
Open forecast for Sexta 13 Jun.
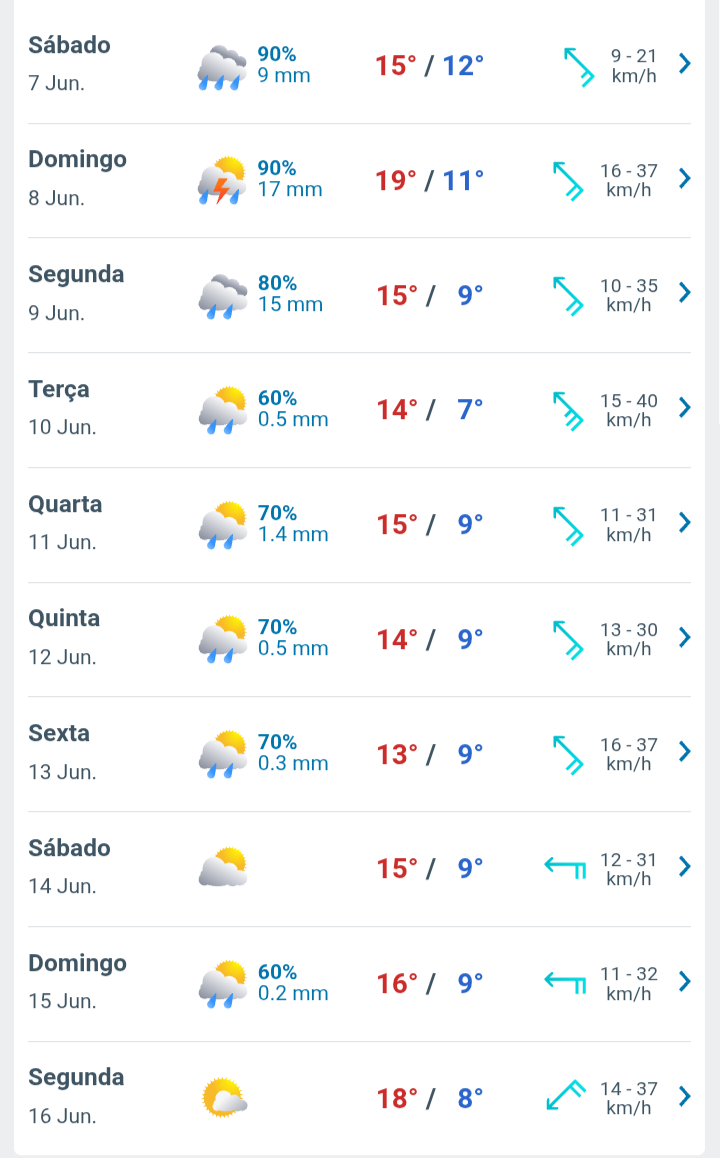tap(684, 752)
